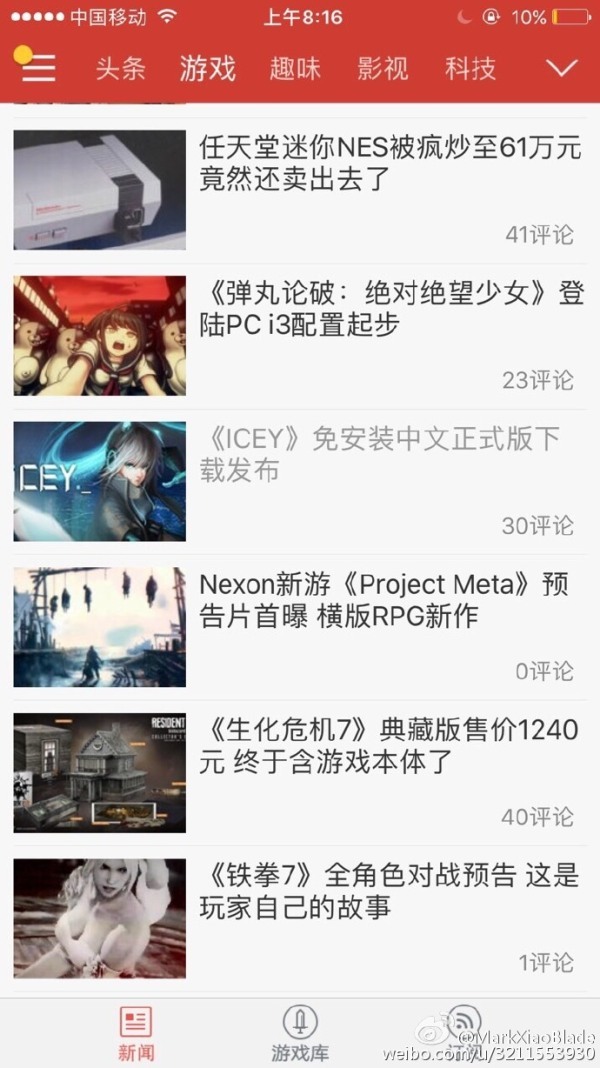The height and width of the screenshot is (1068, 600).
Task: Open the ICEY 免安装中文正式版 article
Action: 380,454
